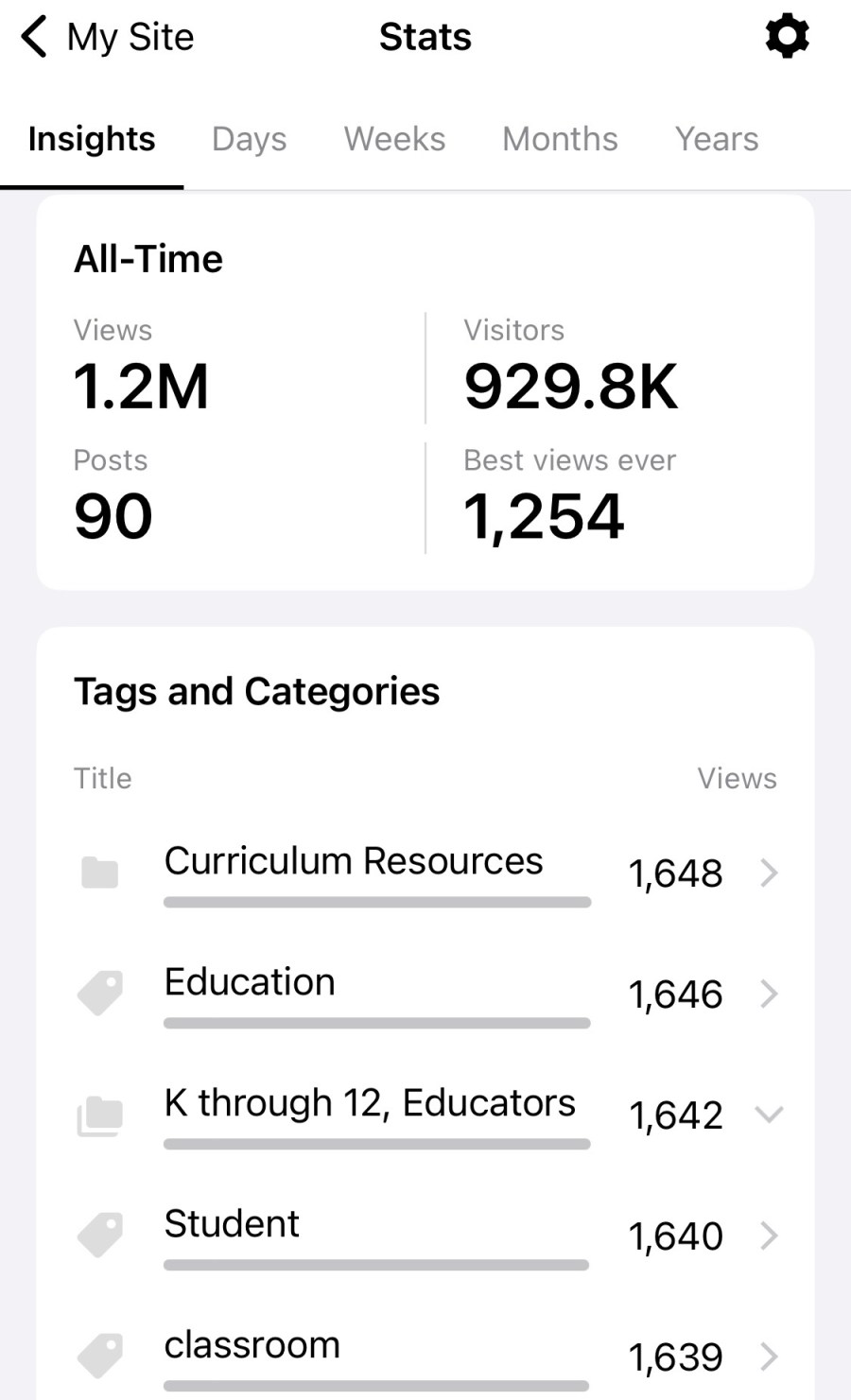Switch to the Years tab
The image size is (851, 1400).
pyautogui.click(x=716, y=139)
